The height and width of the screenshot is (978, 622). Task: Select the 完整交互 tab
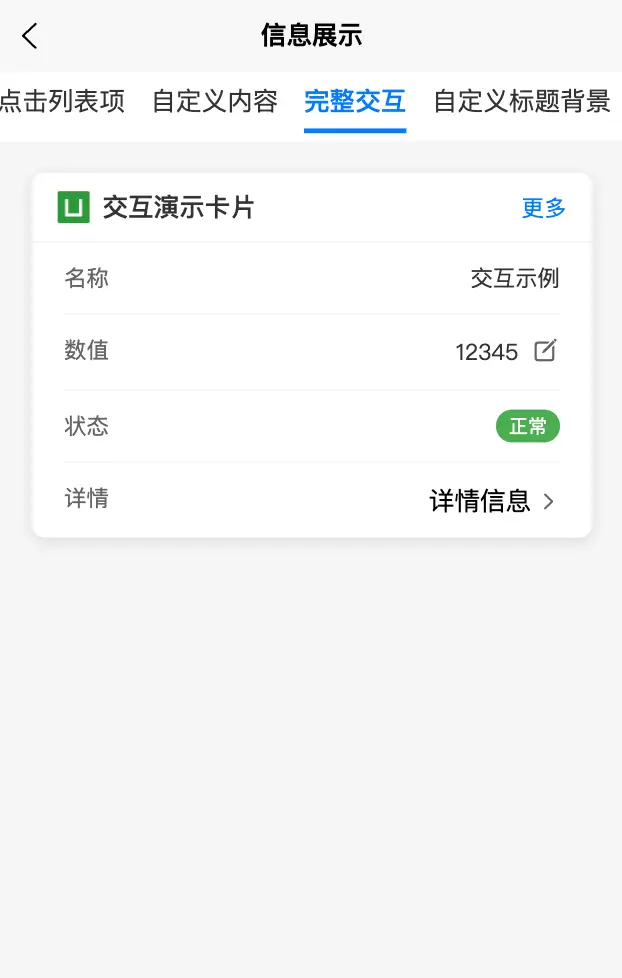[355, 101]
